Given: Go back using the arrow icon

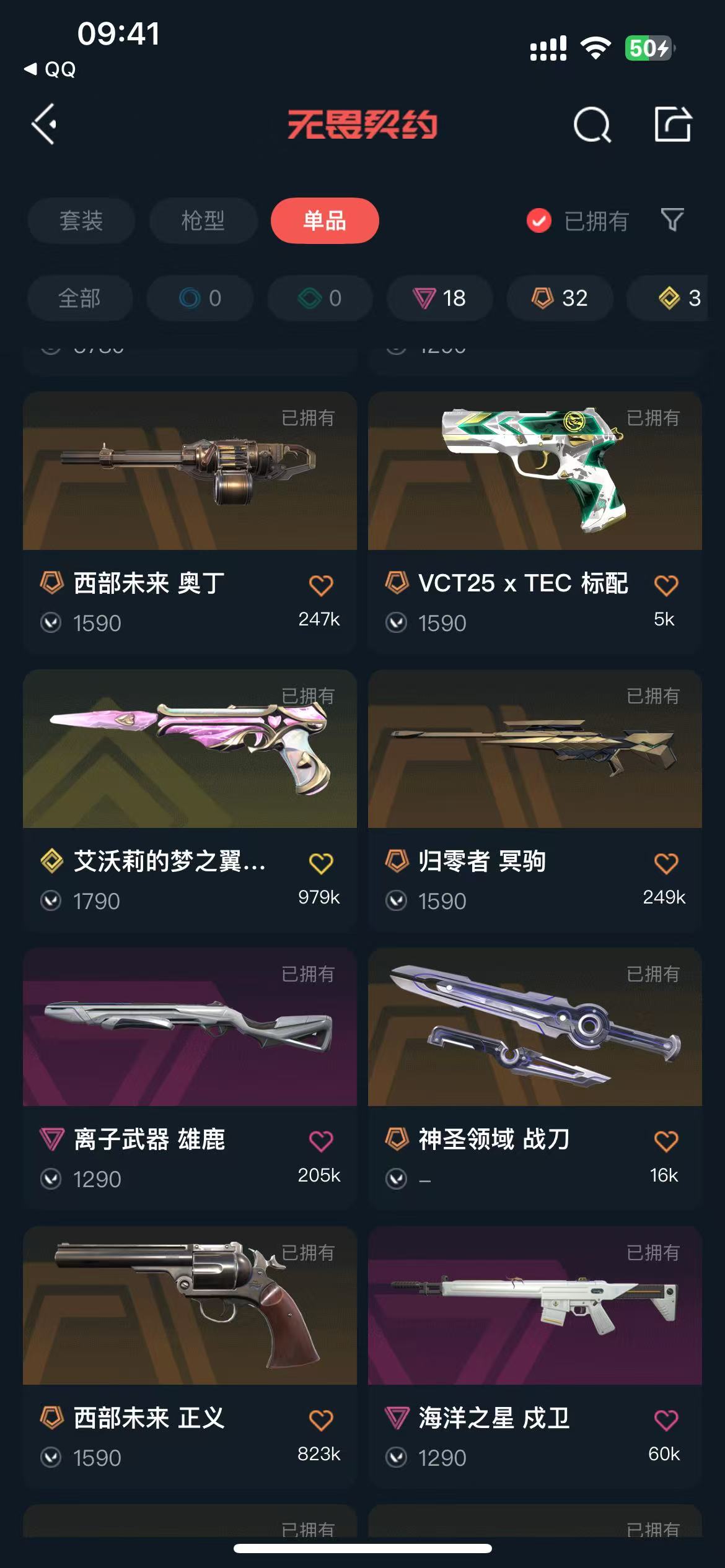Looking at the screenshot, I should point(45,124).
